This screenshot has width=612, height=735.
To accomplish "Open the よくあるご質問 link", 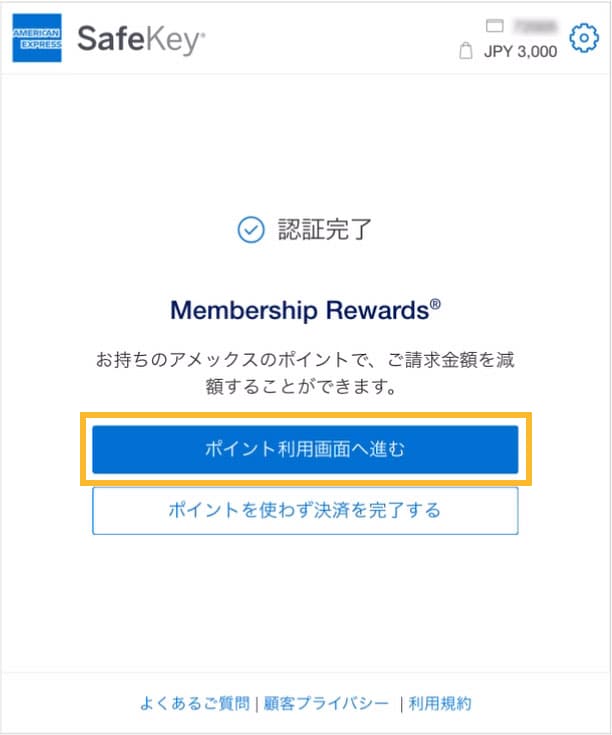I will pos(195,703).
